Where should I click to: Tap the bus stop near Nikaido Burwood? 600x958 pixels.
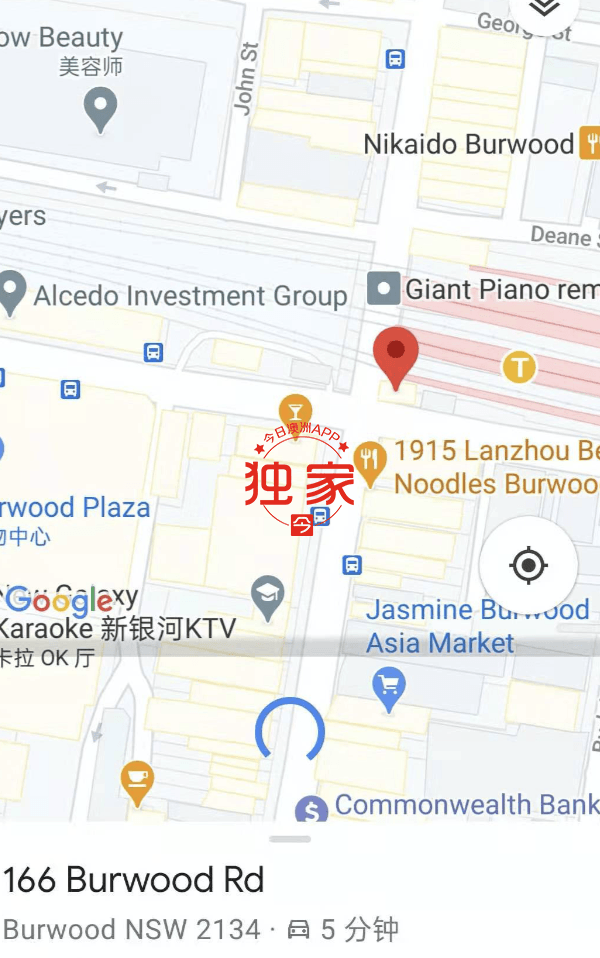396,59
